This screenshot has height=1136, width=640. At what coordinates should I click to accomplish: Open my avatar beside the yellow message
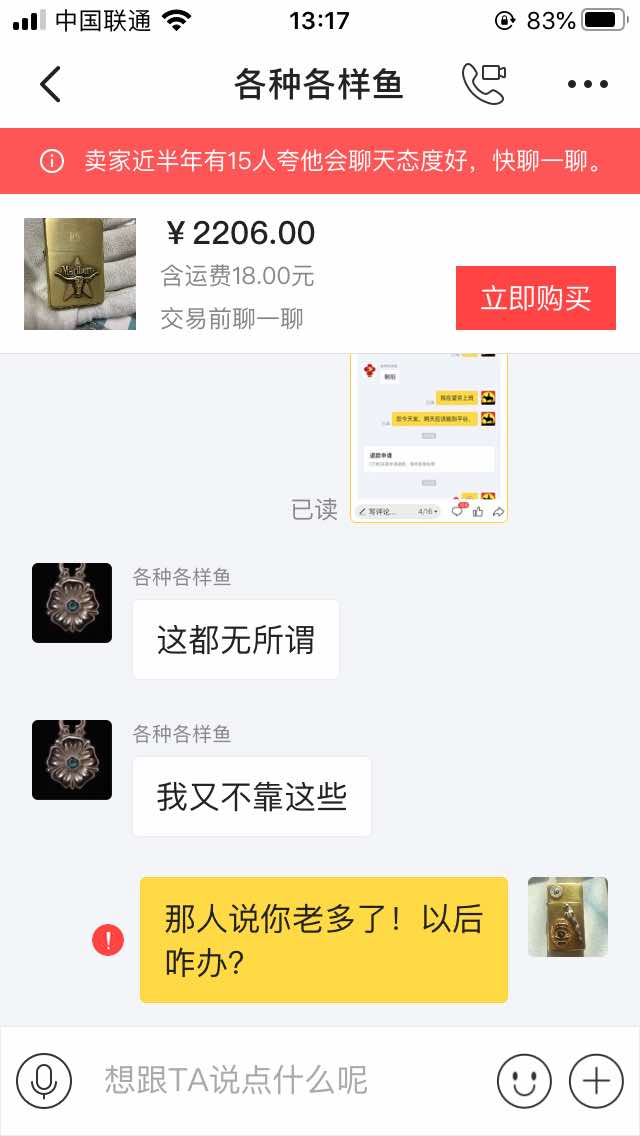(x=567, y=917)
